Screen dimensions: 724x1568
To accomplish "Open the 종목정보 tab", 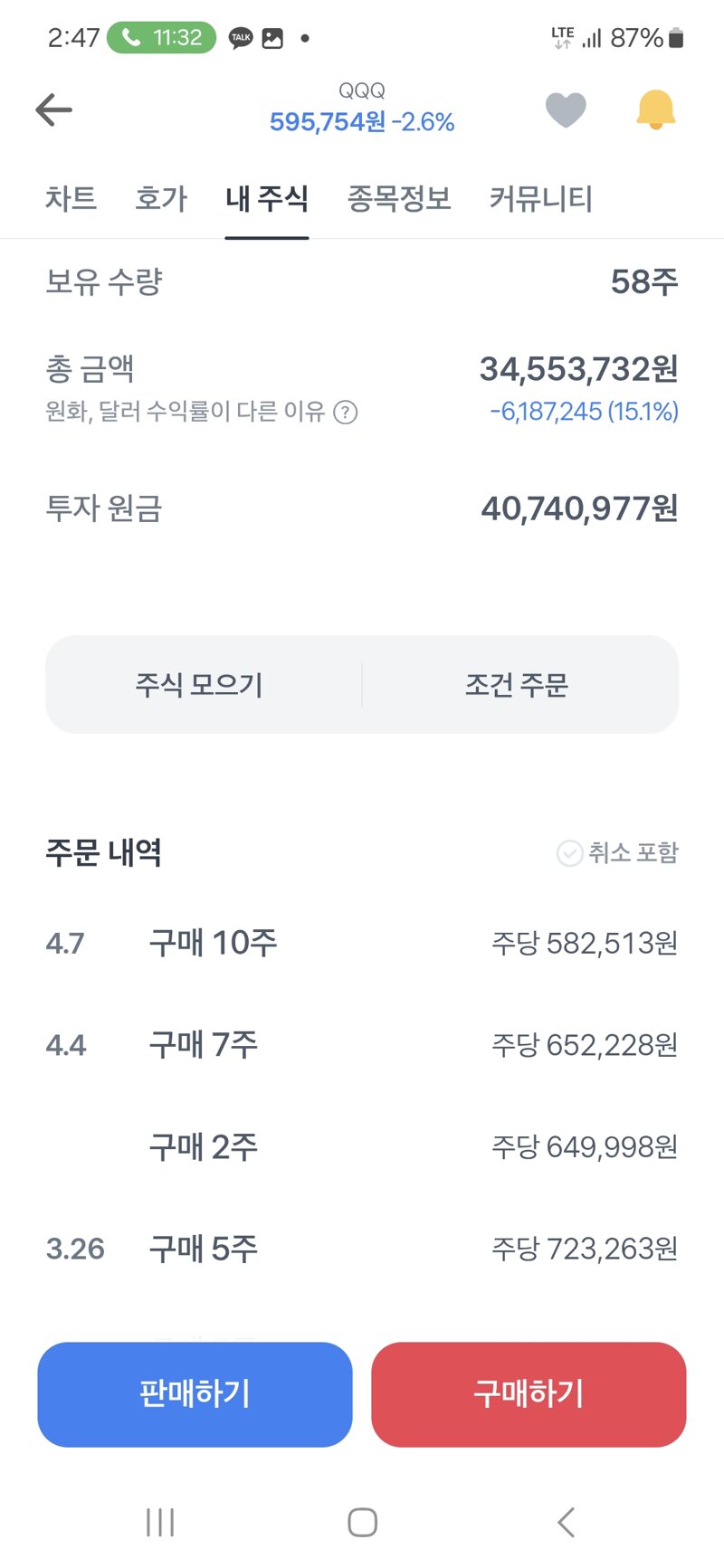I will tap(399, 198).
